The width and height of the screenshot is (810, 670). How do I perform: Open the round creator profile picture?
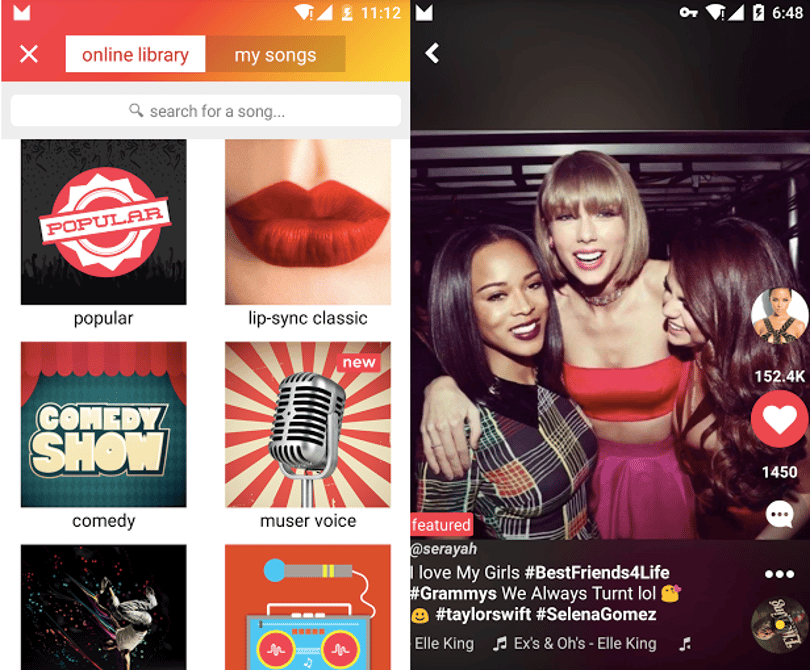(x=779, y=315)
